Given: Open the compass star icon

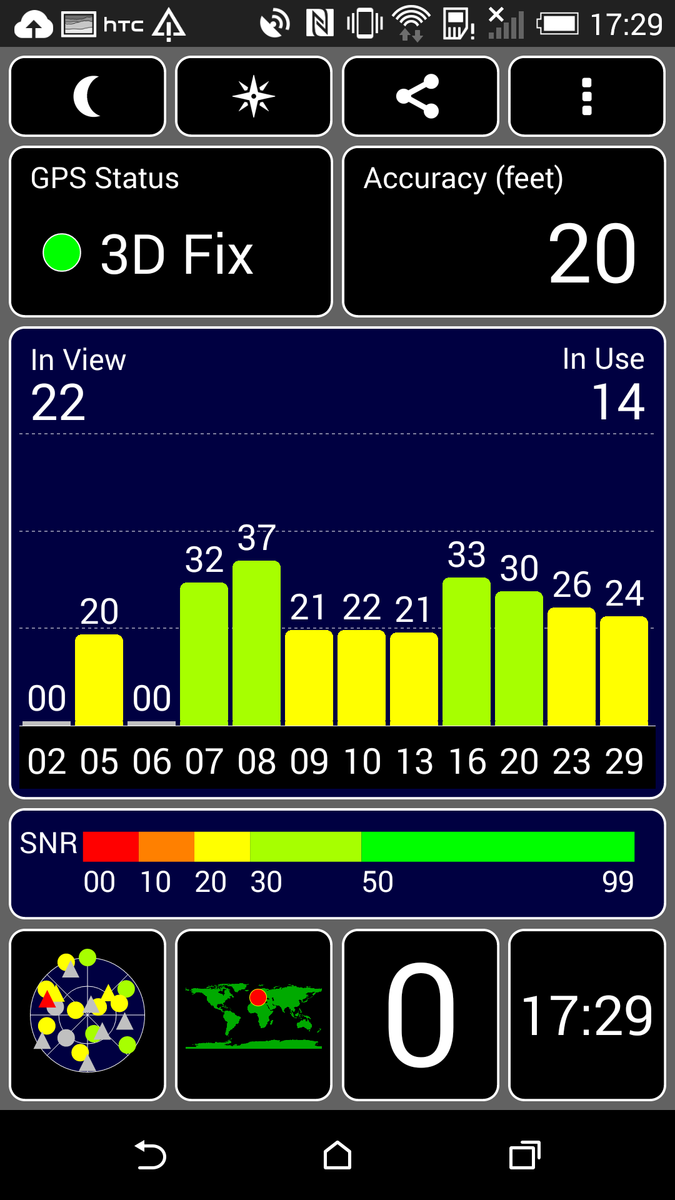Looking at the screenshot, I should point(254,96).
